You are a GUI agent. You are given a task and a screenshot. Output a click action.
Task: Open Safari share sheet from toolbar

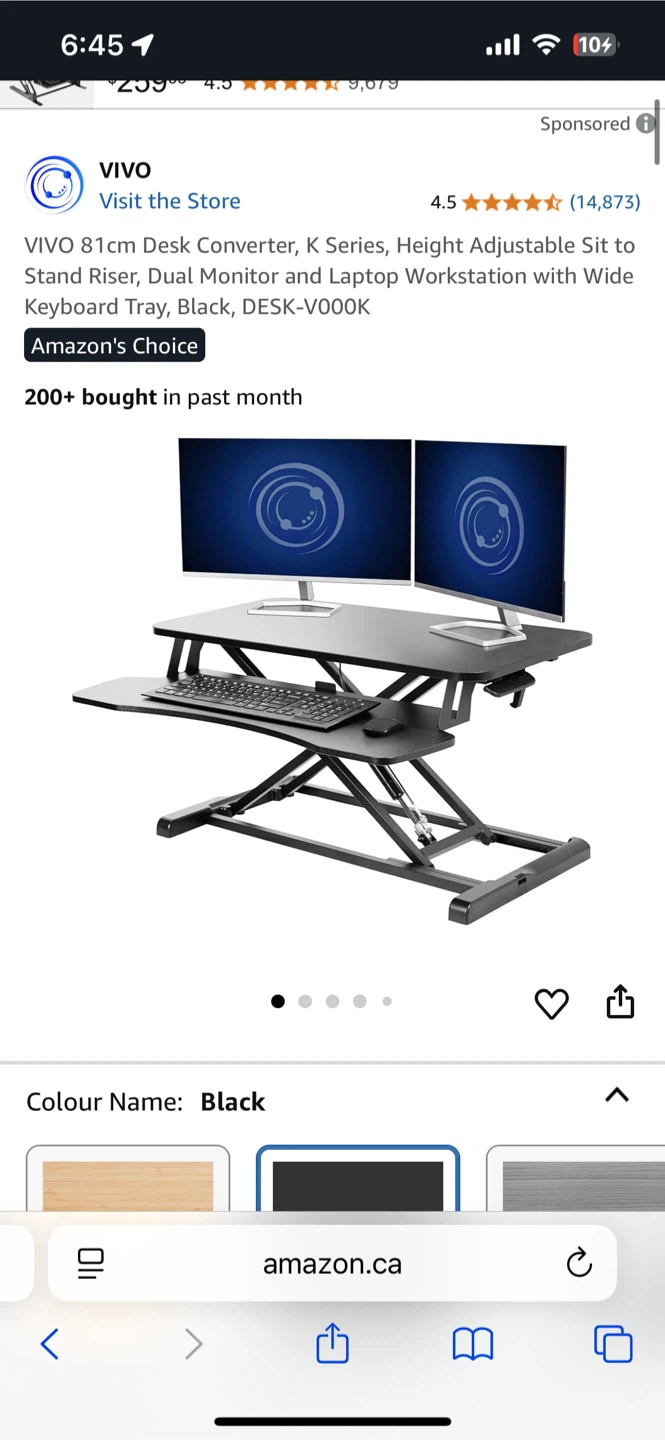coord(332,1344)
